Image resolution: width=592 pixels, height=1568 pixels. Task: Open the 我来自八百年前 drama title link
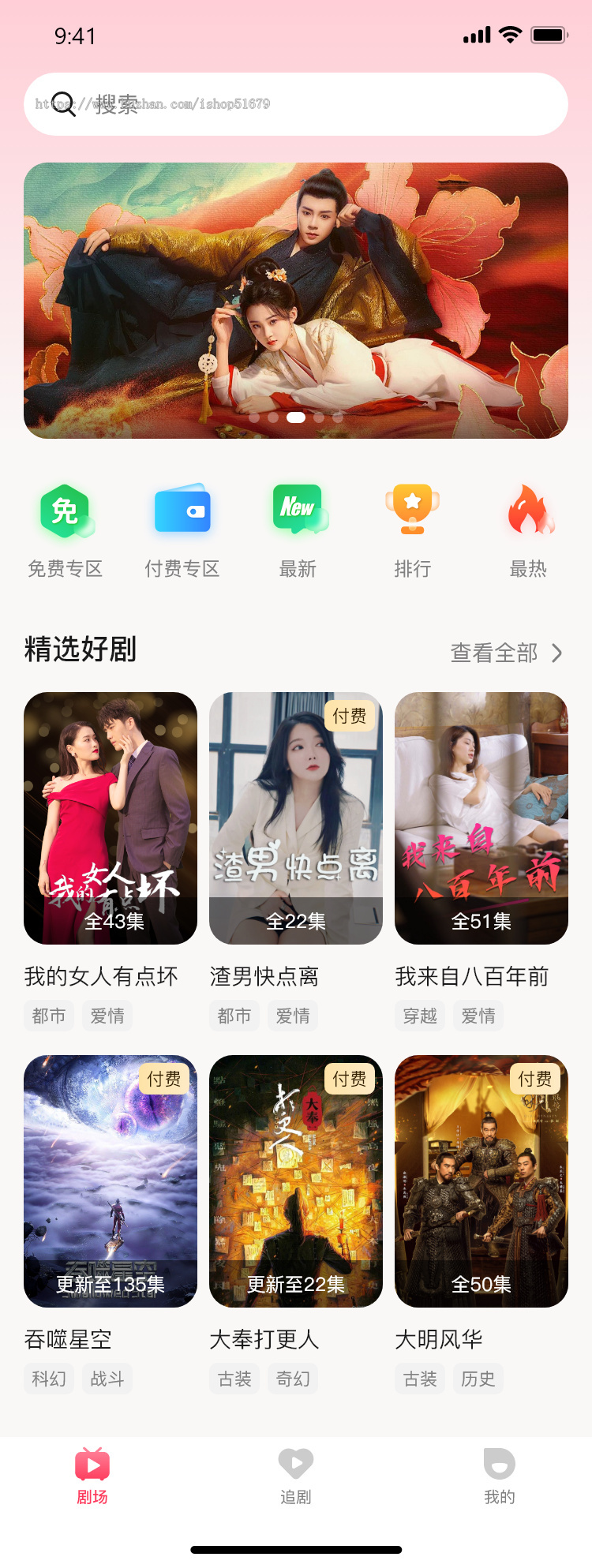472,976
